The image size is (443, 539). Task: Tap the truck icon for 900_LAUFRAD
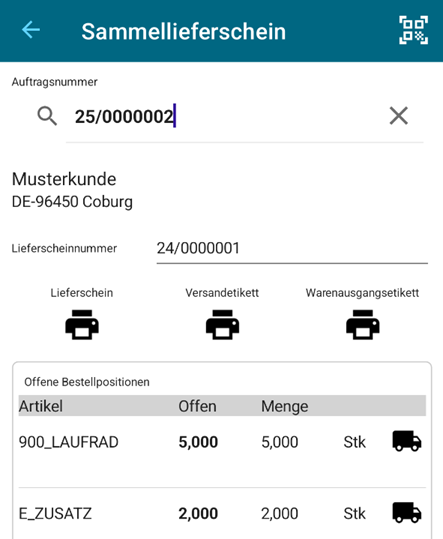point(407,441)
